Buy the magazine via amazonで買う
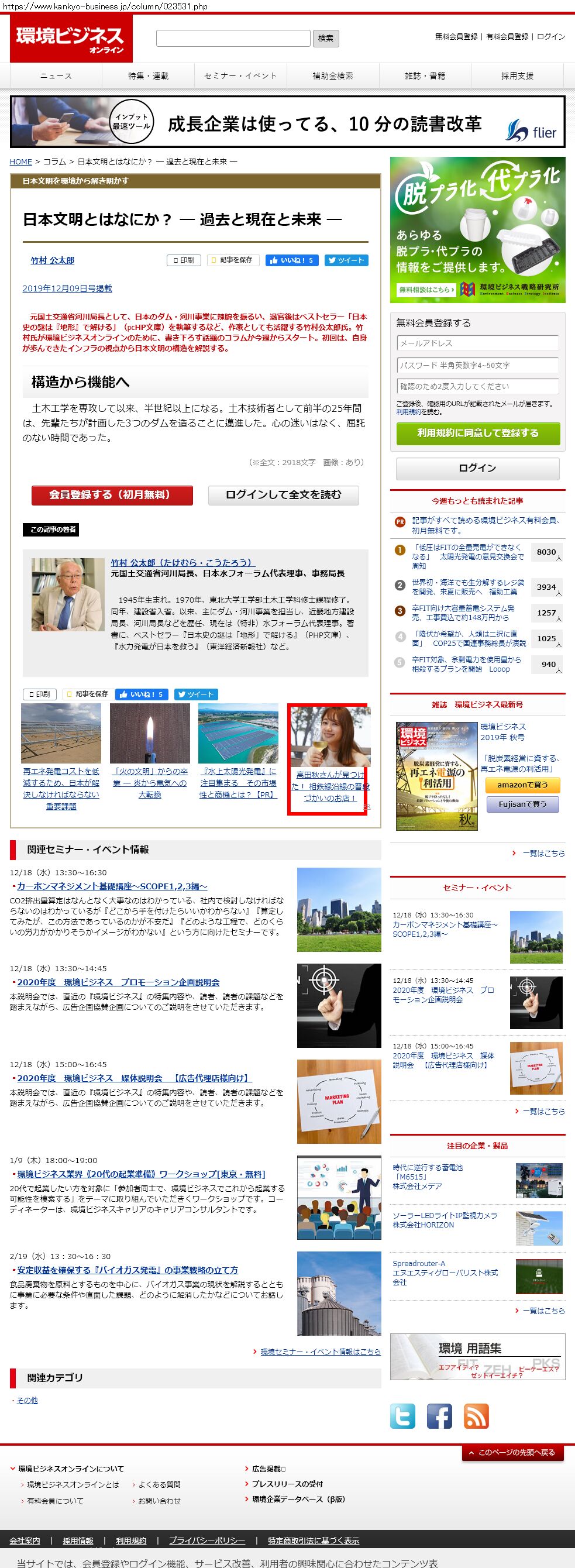The height and width of the screenshot is (1568, 575). pyautogui.click(x=522, y=785)
